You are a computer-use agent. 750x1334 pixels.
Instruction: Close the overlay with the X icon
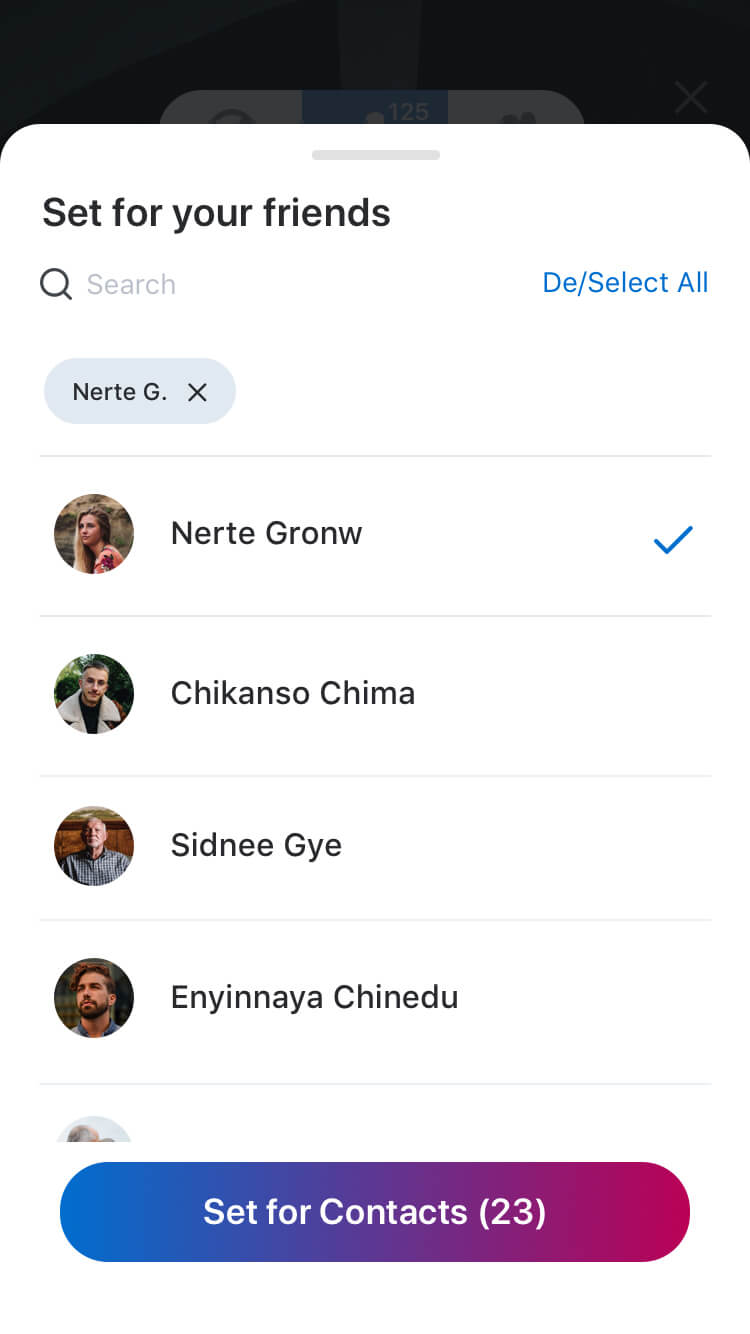pos(691,98)
